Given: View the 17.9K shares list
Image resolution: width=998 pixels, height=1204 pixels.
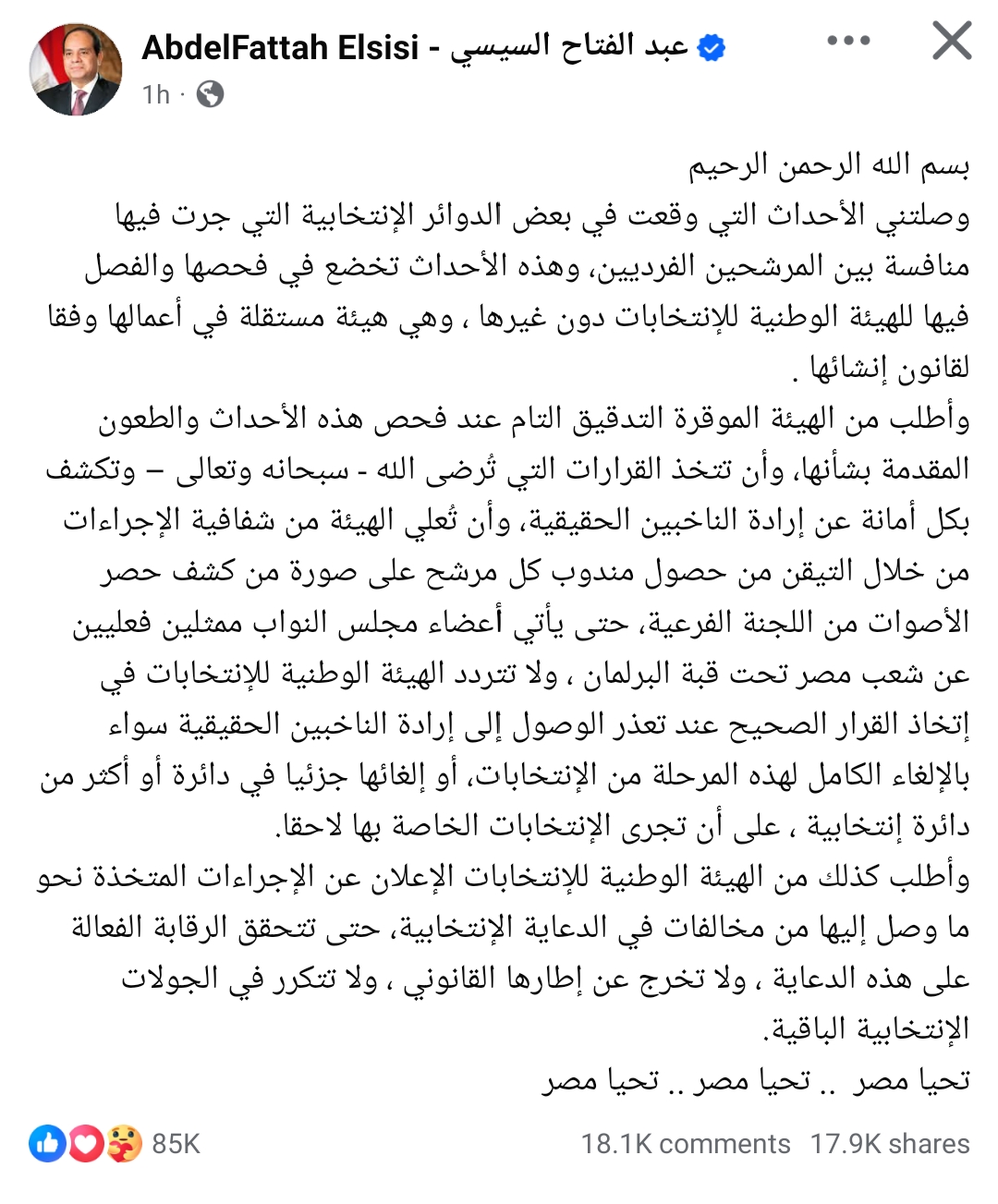Looking at the screenshot, I should point(890,1144).
